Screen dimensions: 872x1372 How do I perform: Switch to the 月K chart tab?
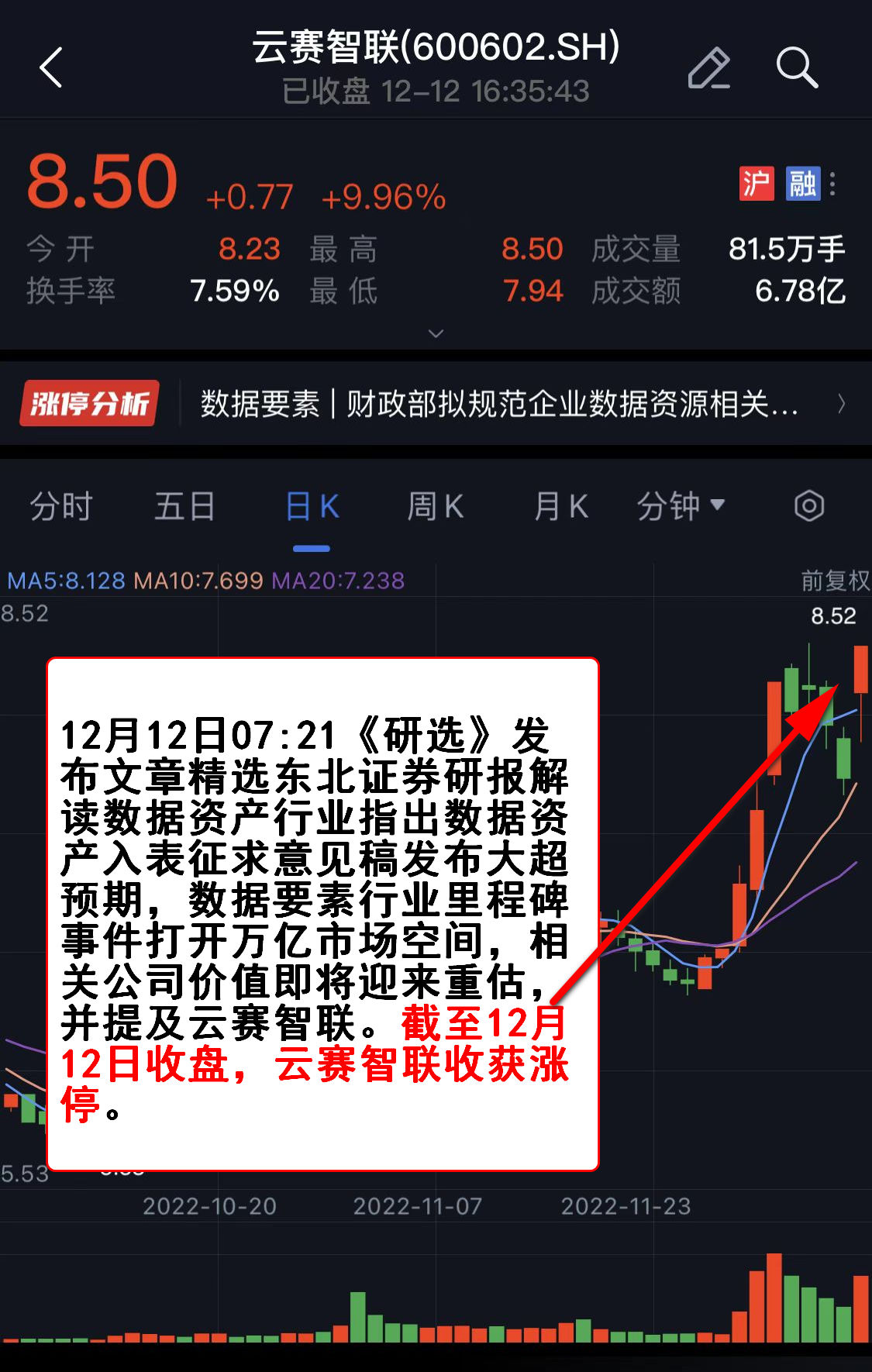point(560,507)
